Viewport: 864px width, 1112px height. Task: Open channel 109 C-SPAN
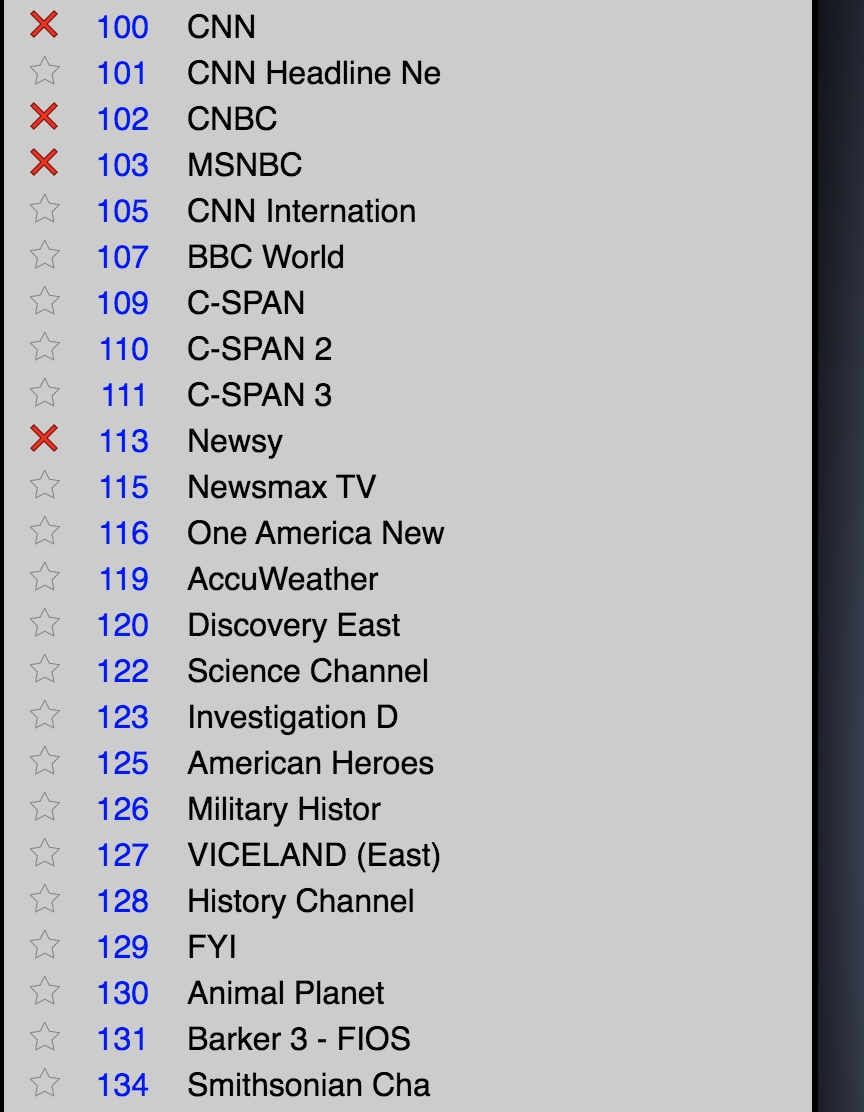245,303
